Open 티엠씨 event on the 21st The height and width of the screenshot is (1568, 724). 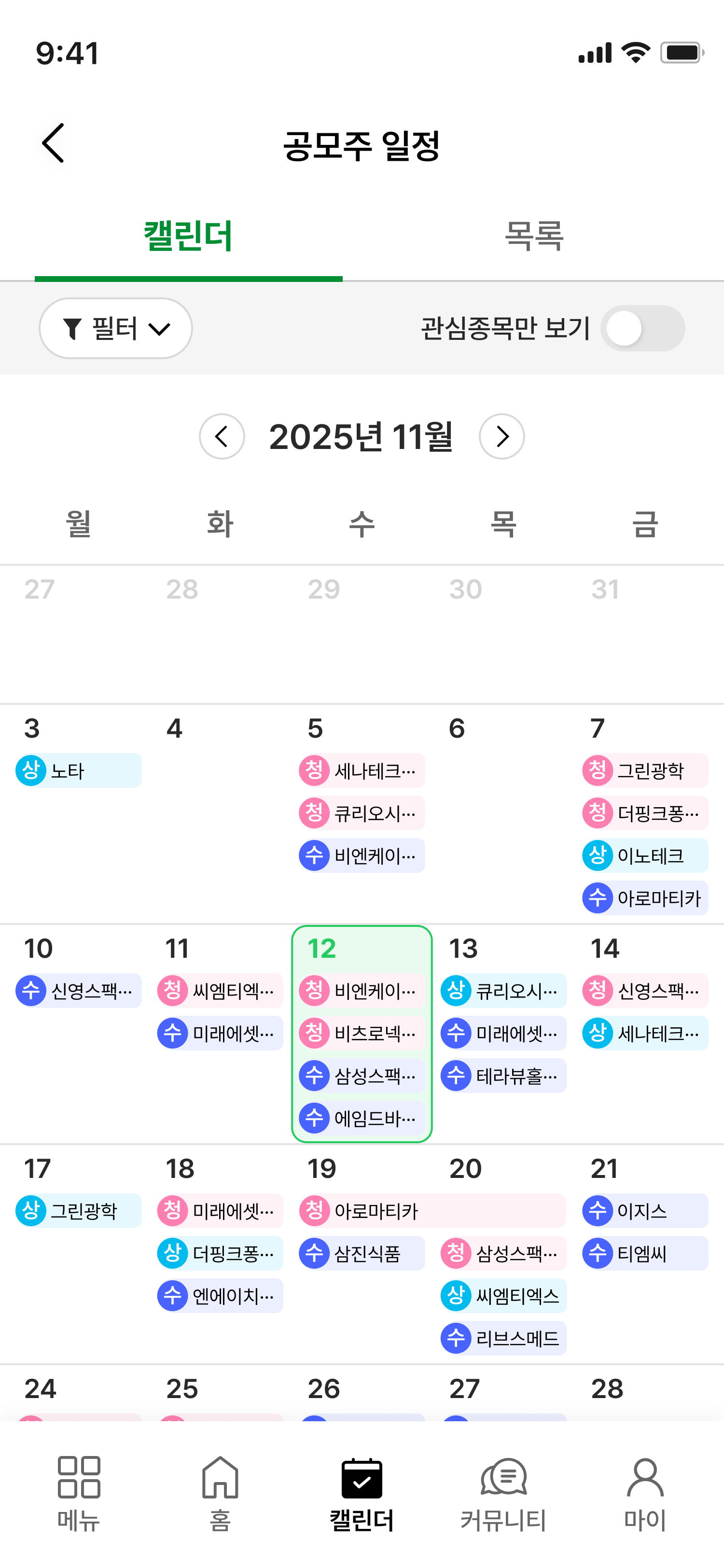click(x=645, y=1253)
